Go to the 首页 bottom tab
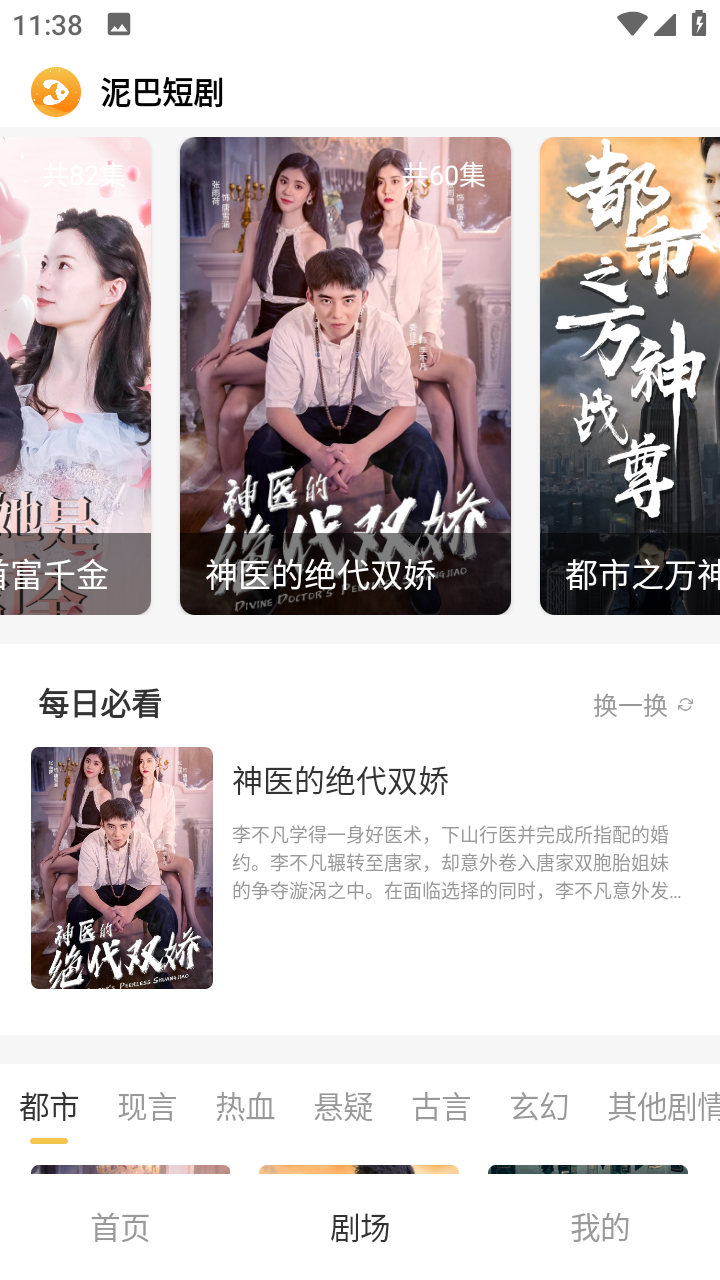 point(120,1227)
